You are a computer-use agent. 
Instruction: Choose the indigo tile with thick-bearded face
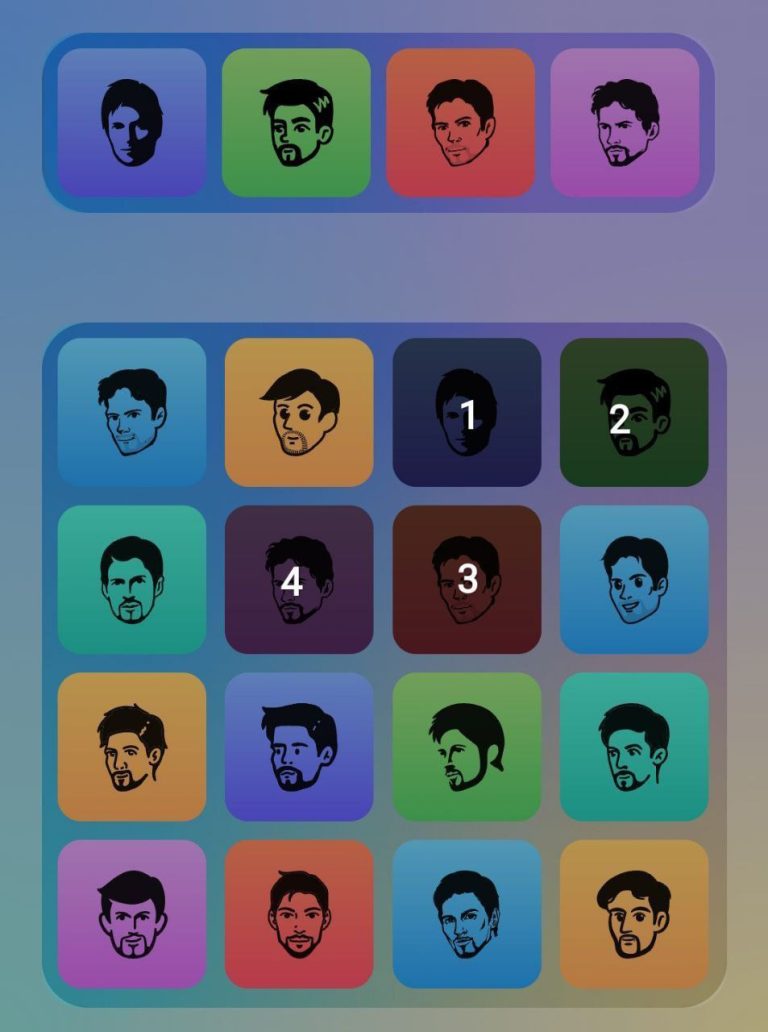click(x=299, y=746)
